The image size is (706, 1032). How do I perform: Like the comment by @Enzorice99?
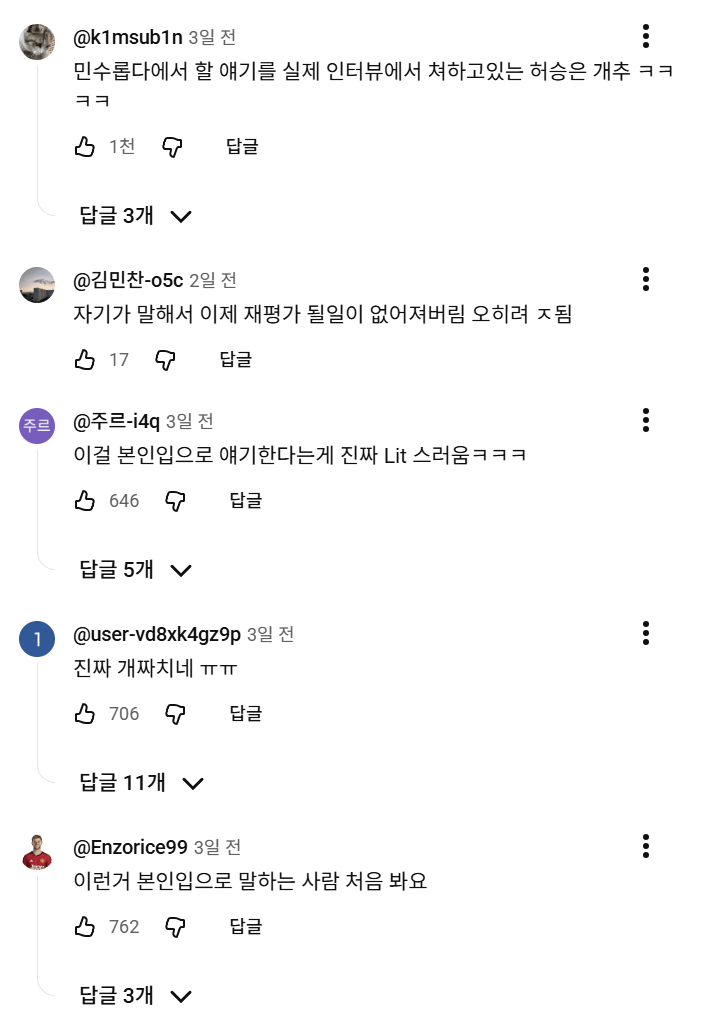pos(85,928)
